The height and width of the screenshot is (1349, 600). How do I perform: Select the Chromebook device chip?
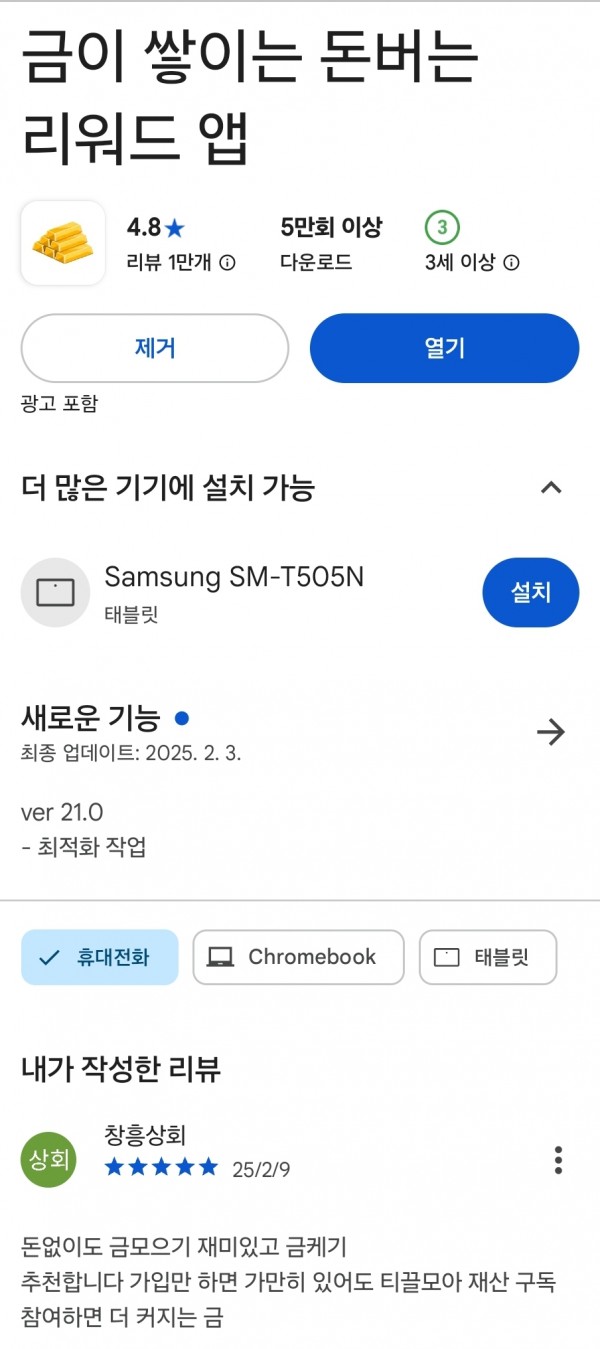[x=298, y=957]
